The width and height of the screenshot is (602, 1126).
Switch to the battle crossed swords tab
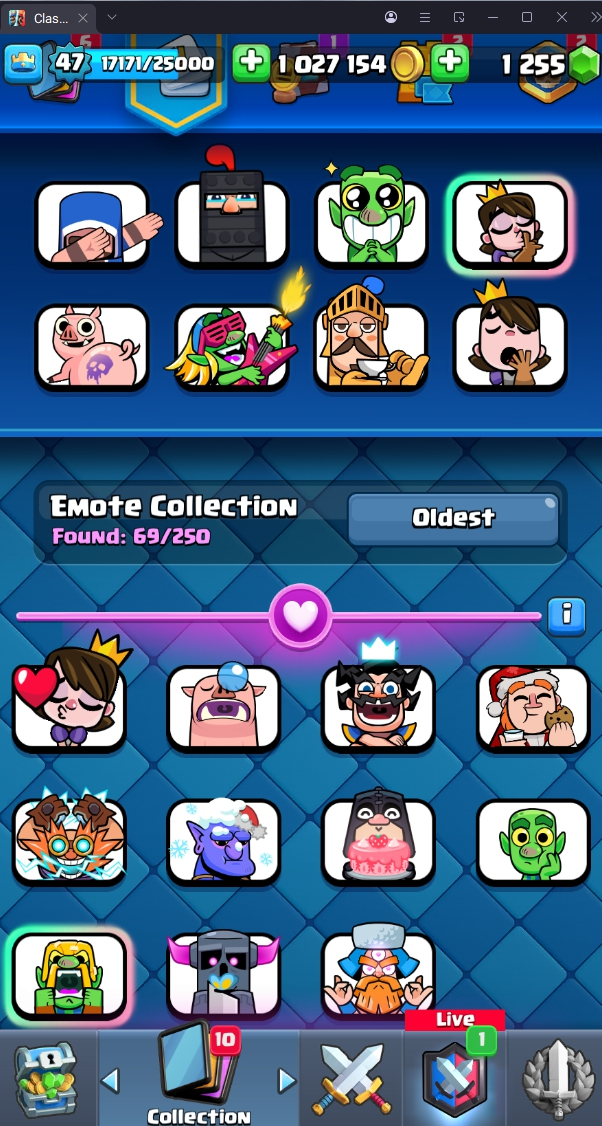(x=349, y=1080)
